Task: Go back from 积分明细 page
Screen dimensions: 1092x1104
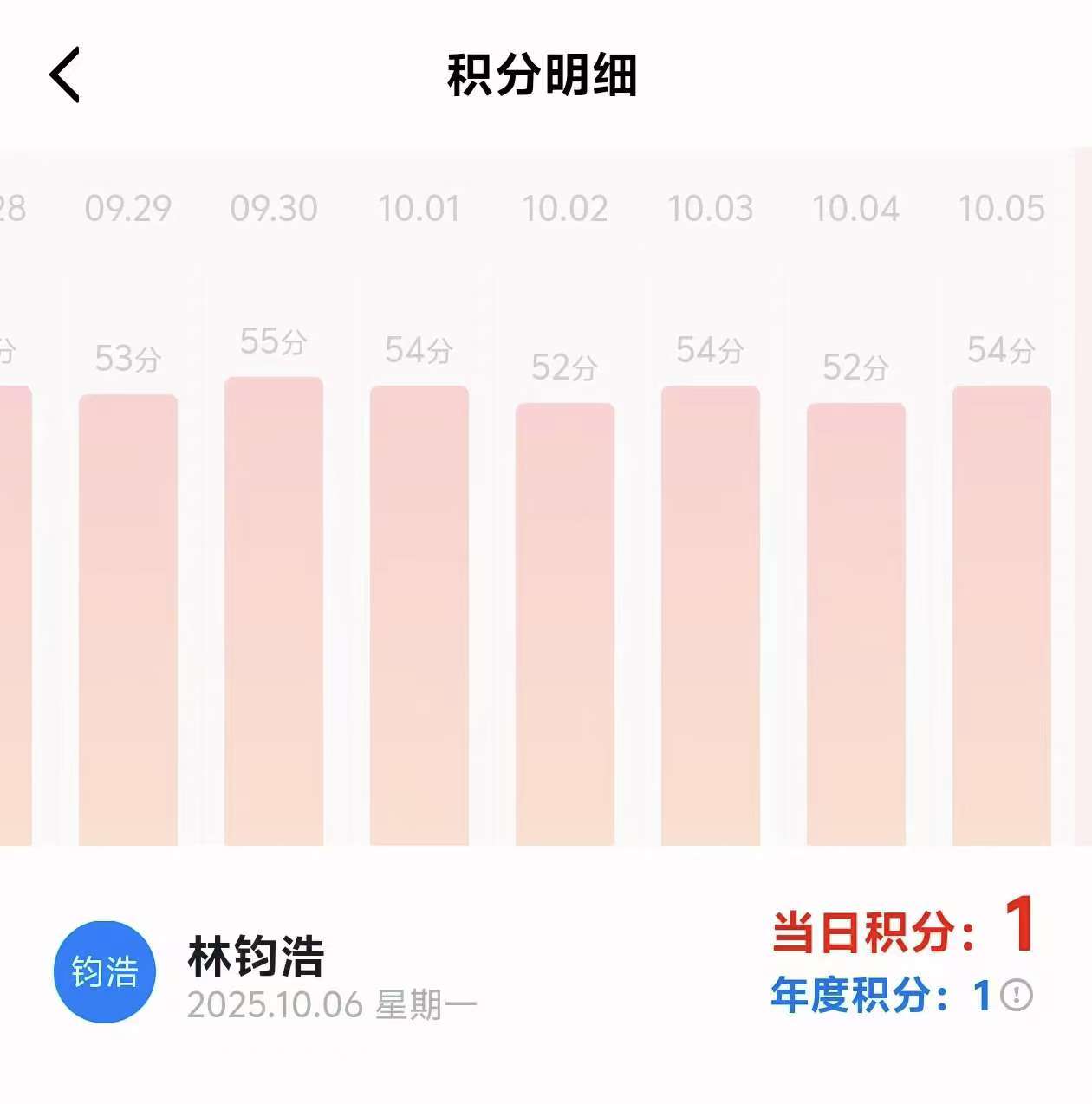Action: point(64,75)
